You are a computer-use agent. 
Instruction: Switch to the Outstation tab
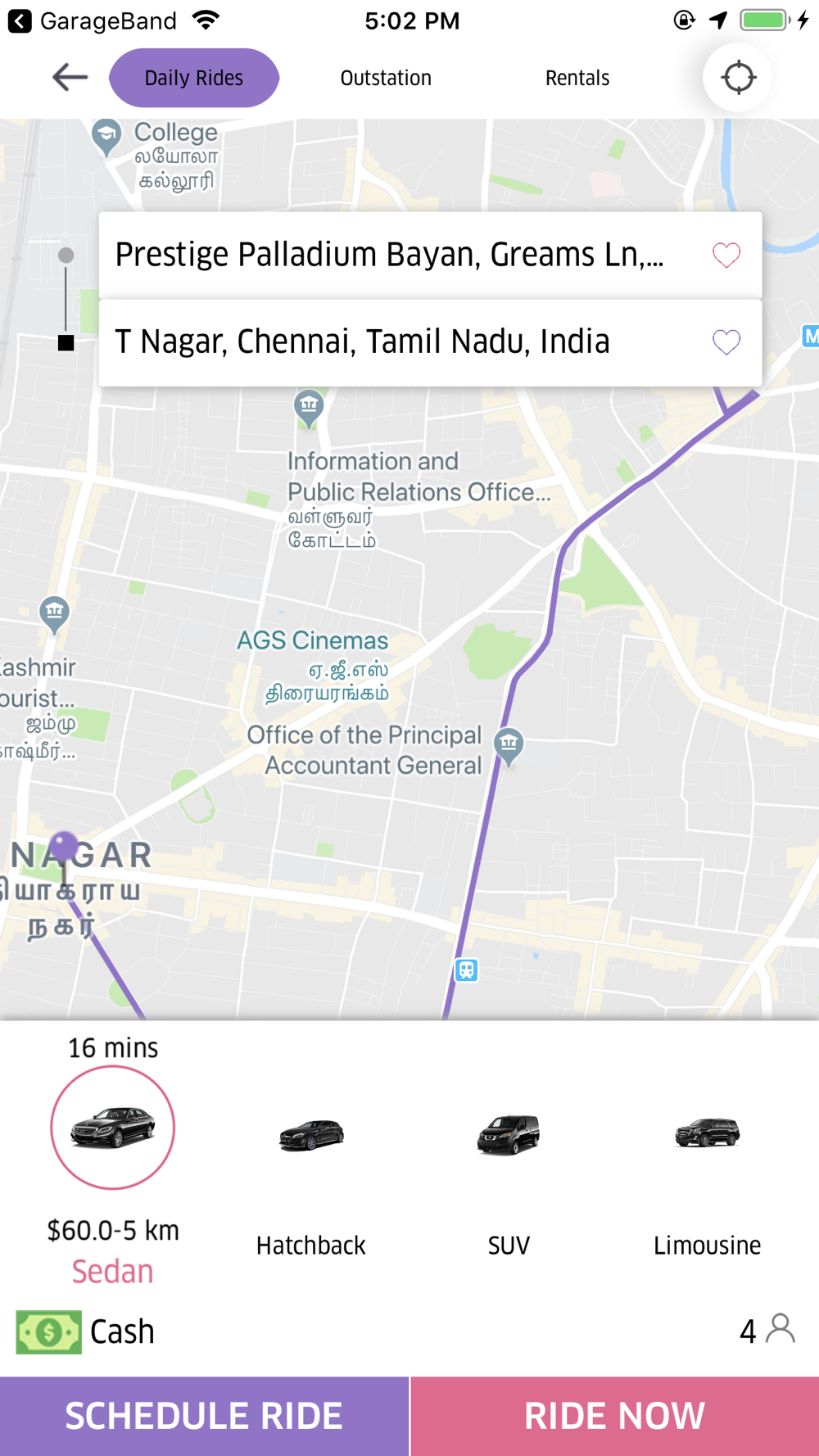pos(386,78)
